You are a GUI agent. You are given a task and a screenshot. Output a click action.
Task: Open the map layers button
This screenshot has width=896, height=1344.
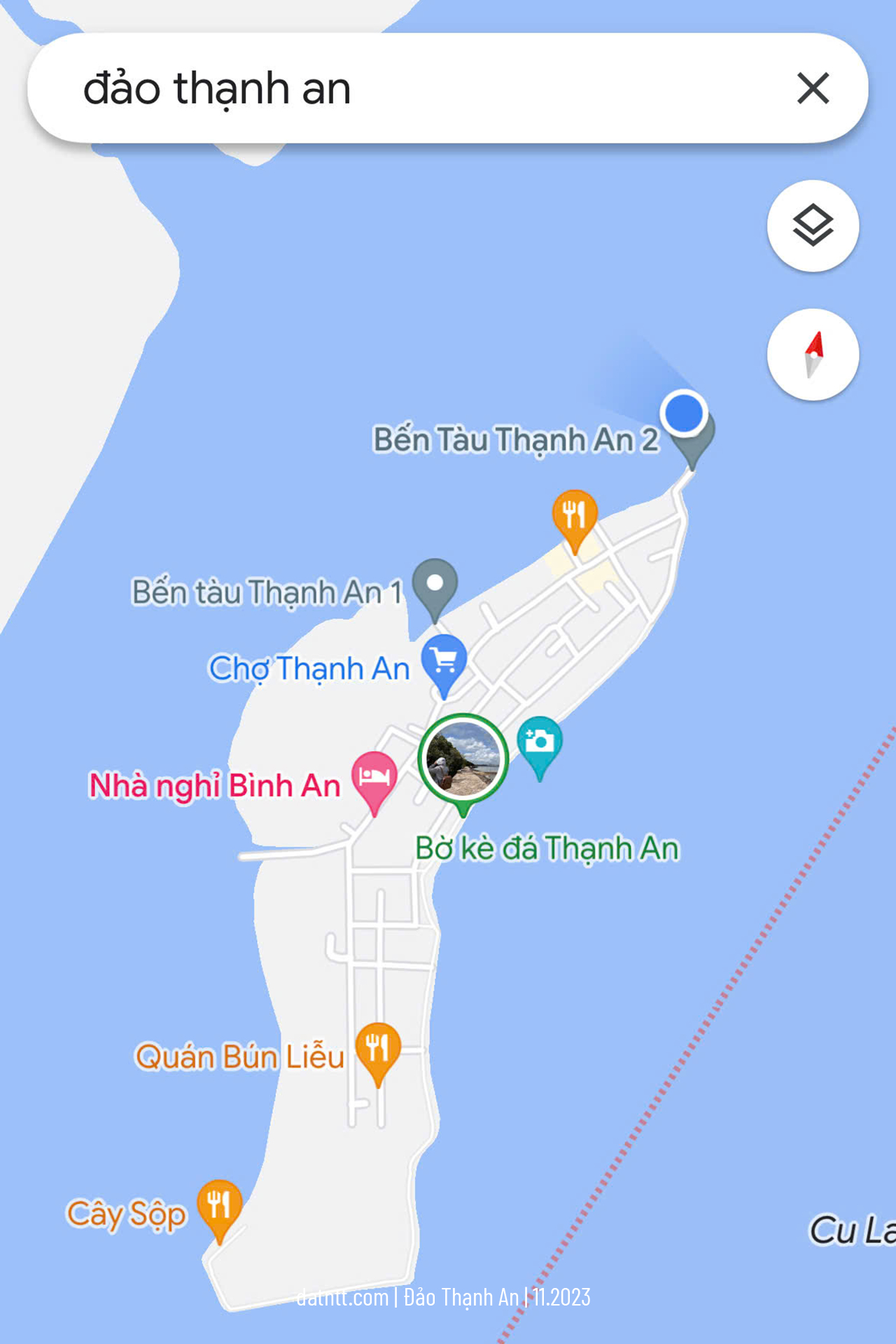pyautogui.click(x=813, y=226)
